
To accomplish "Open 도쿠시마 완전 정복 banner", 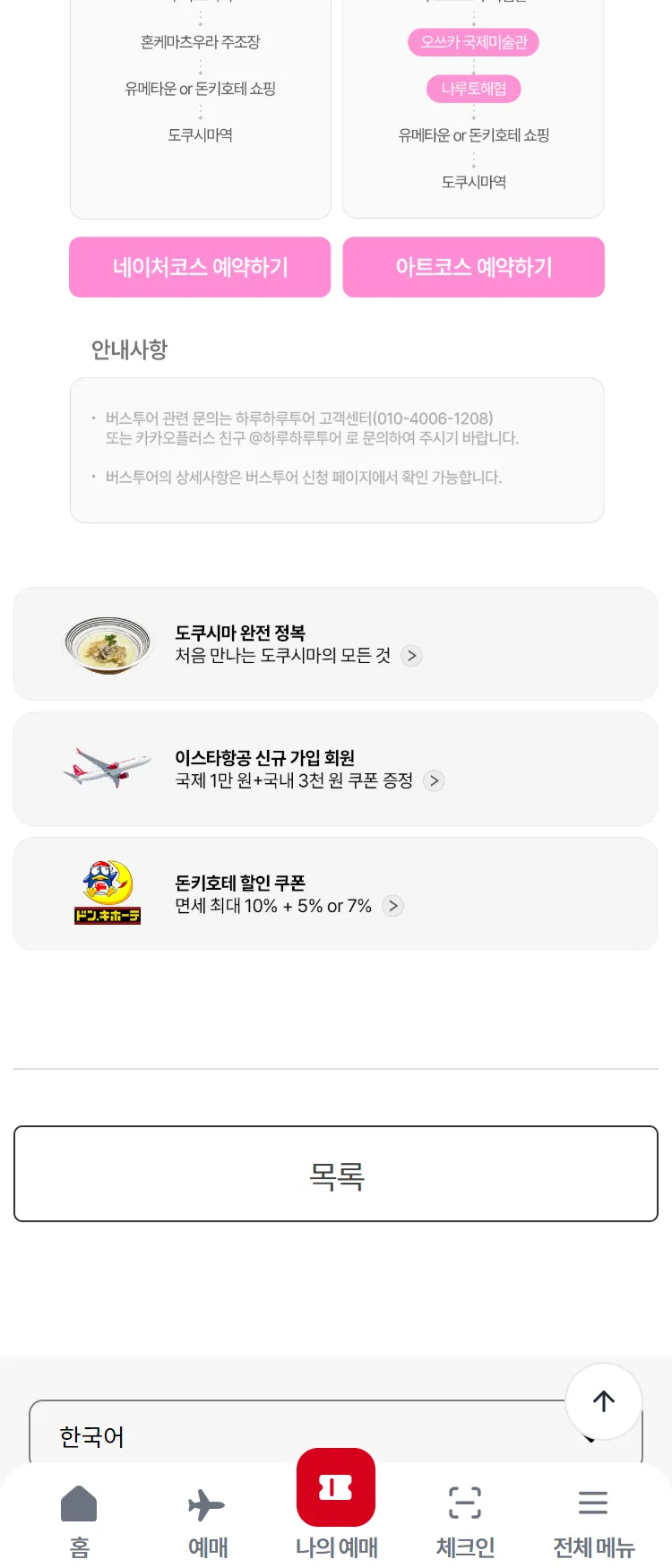I will [335, 643].
